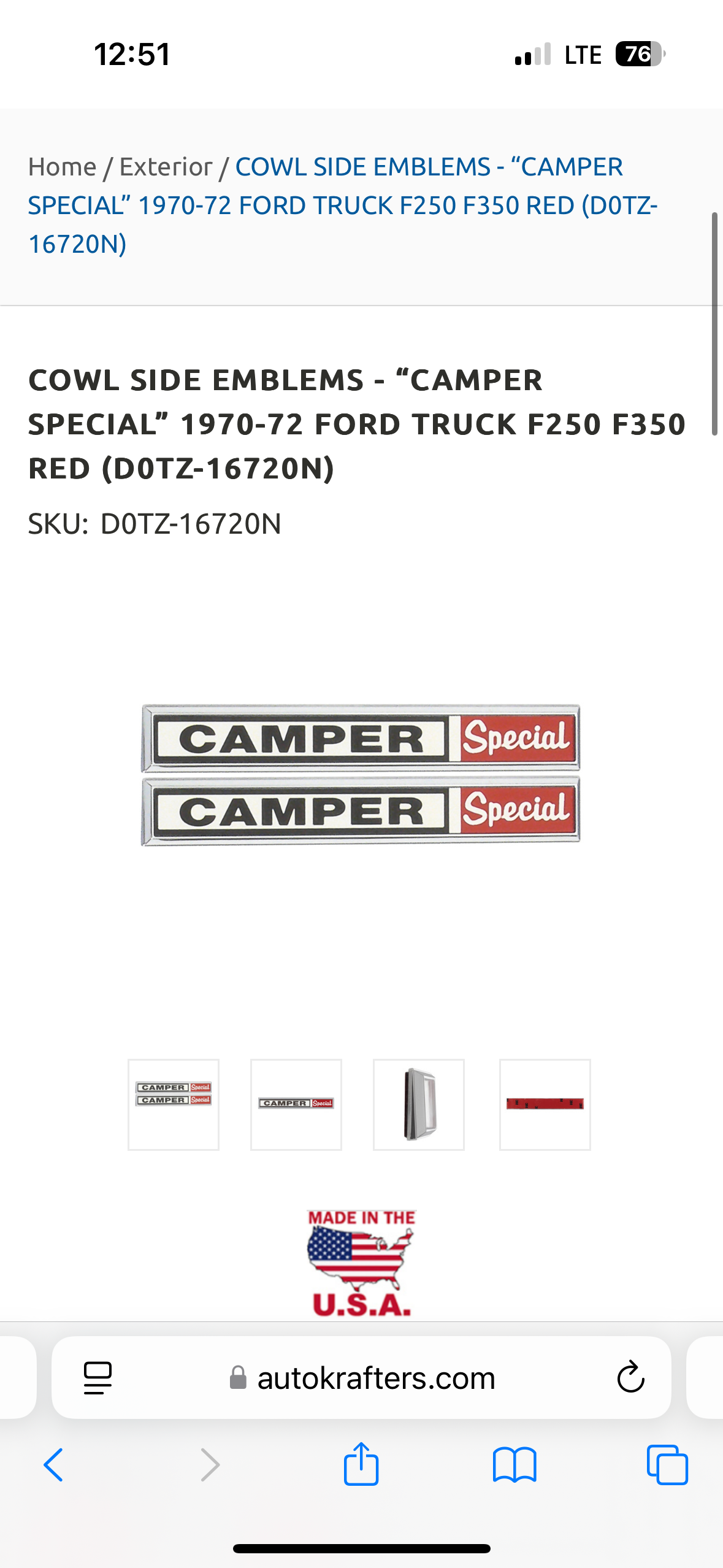Show all open Safari tabs

point(667,1465)
